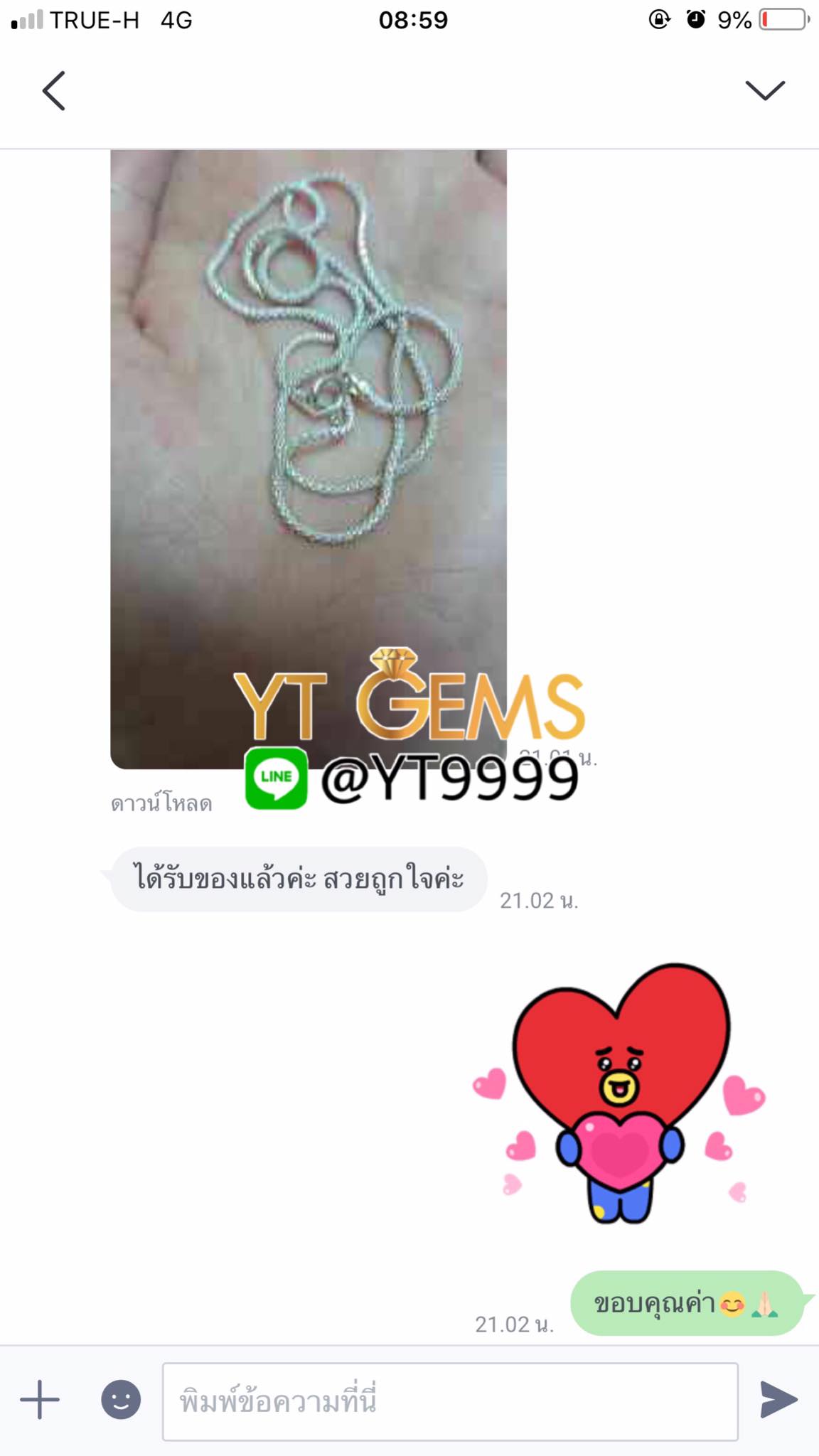Open the emoji and sticker picker

(x=121, y=1400)
